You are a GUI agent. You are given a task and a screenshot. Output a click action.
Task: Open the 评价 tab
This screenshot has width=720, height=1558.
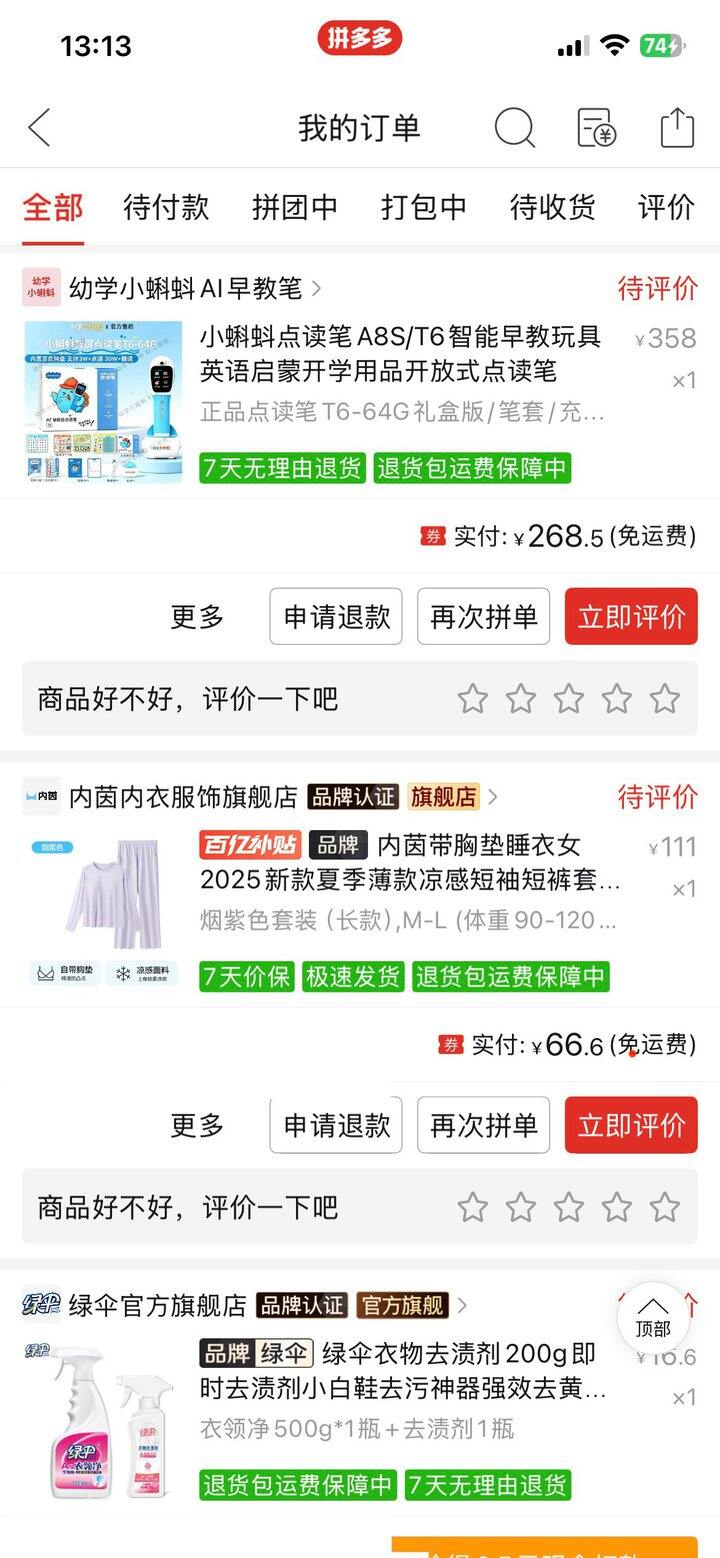pyautogui.click(x=666, y=207)
